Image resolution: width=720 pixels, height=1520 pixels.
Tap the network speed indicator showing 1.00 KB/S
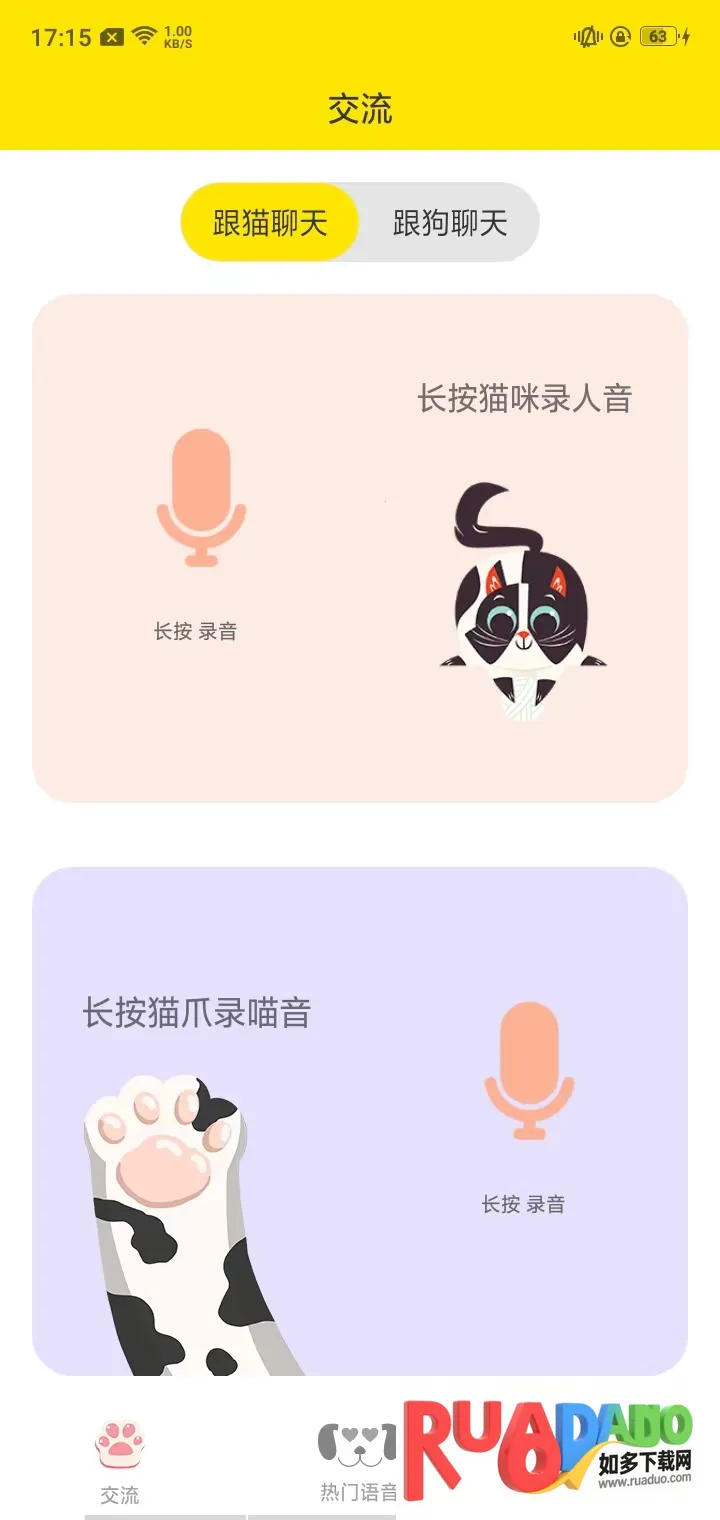180,36
